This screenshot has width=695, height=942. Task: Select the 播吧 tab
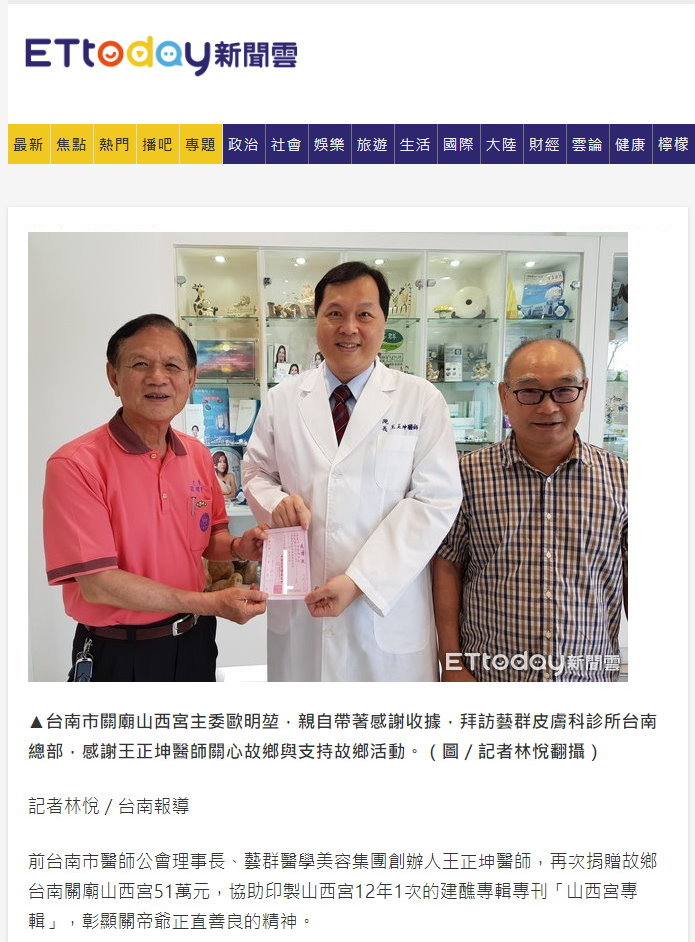pos(158,144)
